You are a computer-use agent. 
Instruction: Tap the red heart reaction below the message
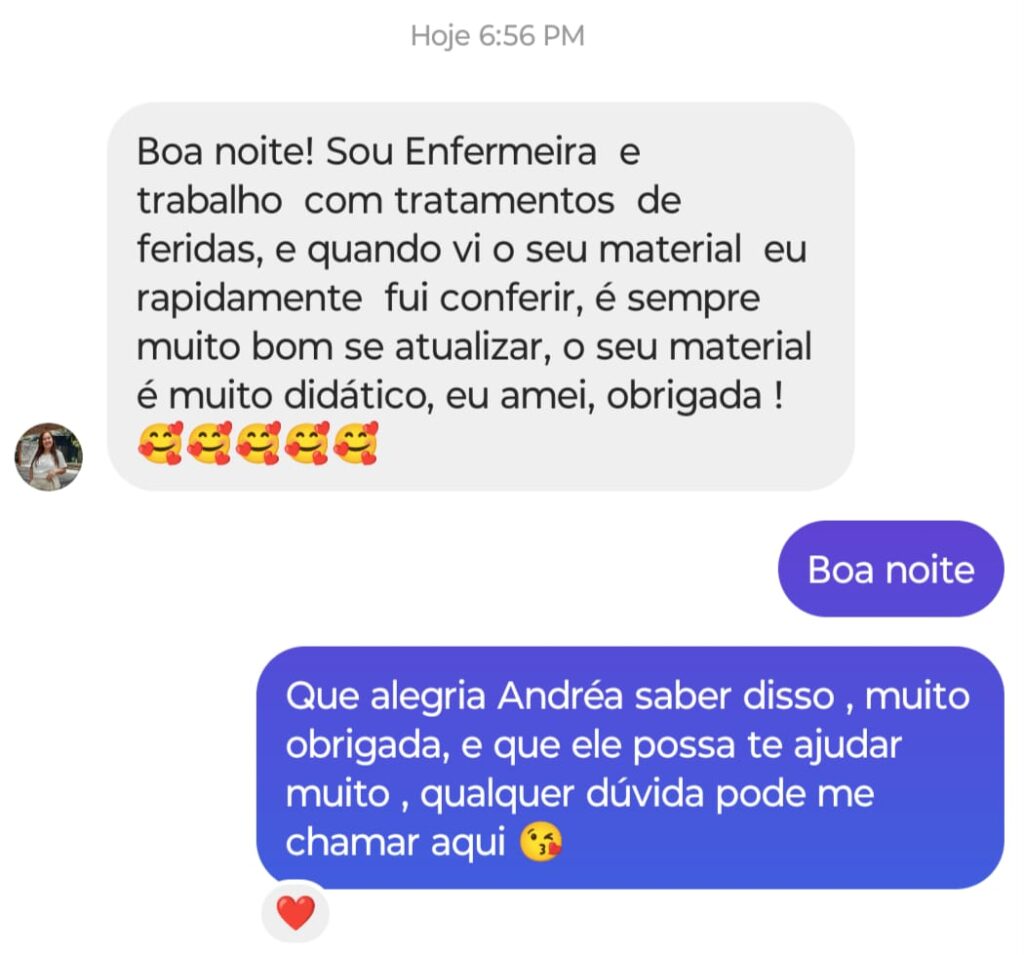pos(295,912)
